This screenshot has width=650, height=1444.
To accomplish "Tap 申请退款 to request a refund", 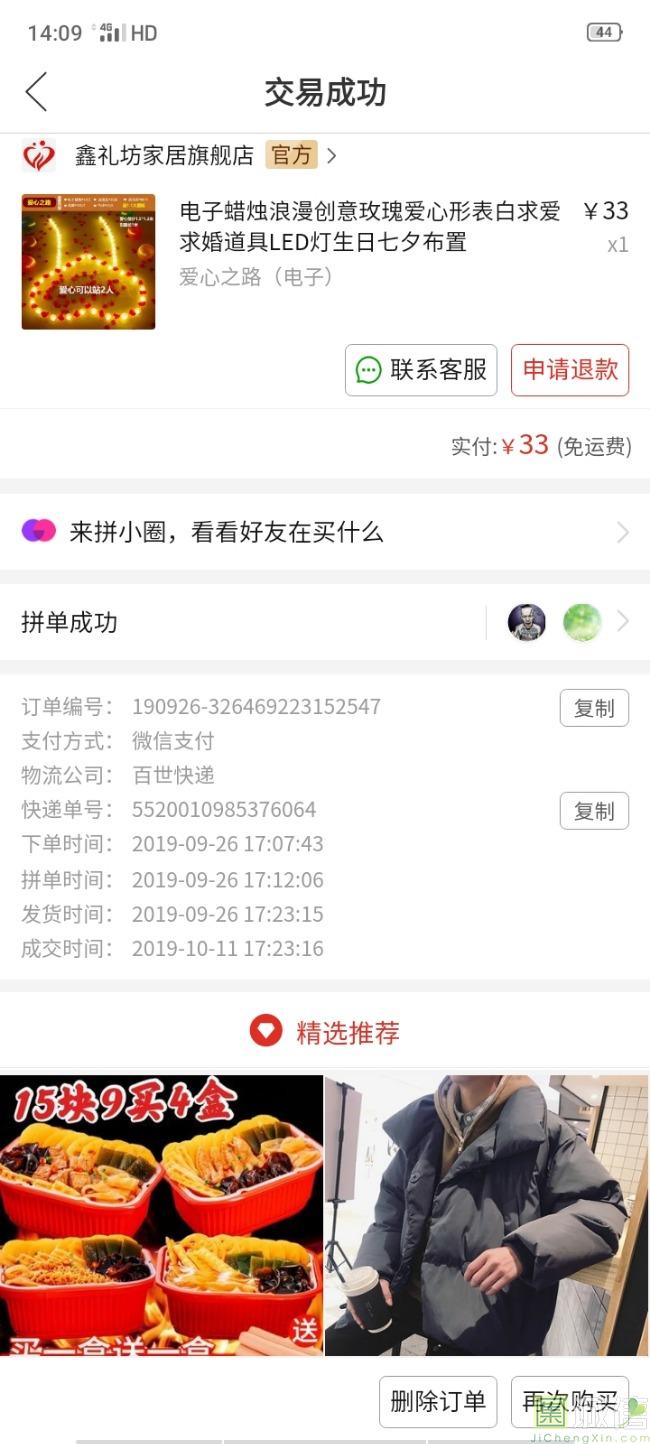I will [x=570, y=370].
